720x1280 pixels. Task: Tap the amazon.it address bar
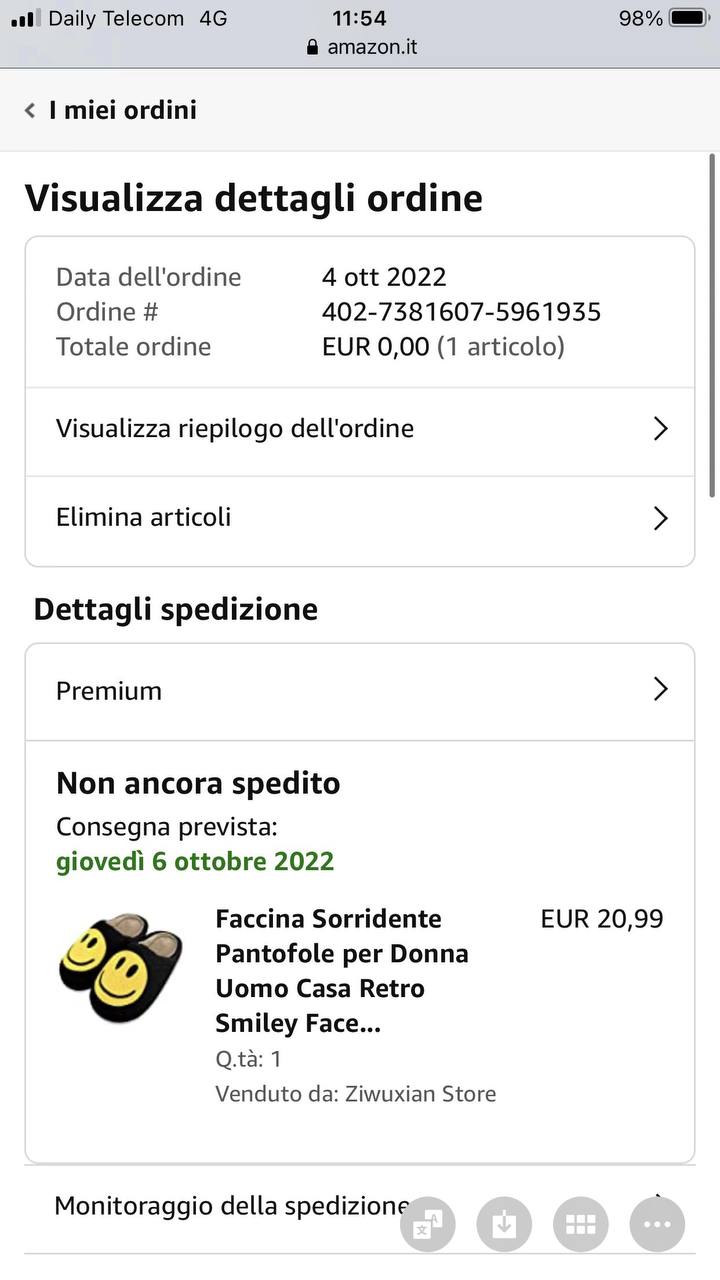[361, 47]
